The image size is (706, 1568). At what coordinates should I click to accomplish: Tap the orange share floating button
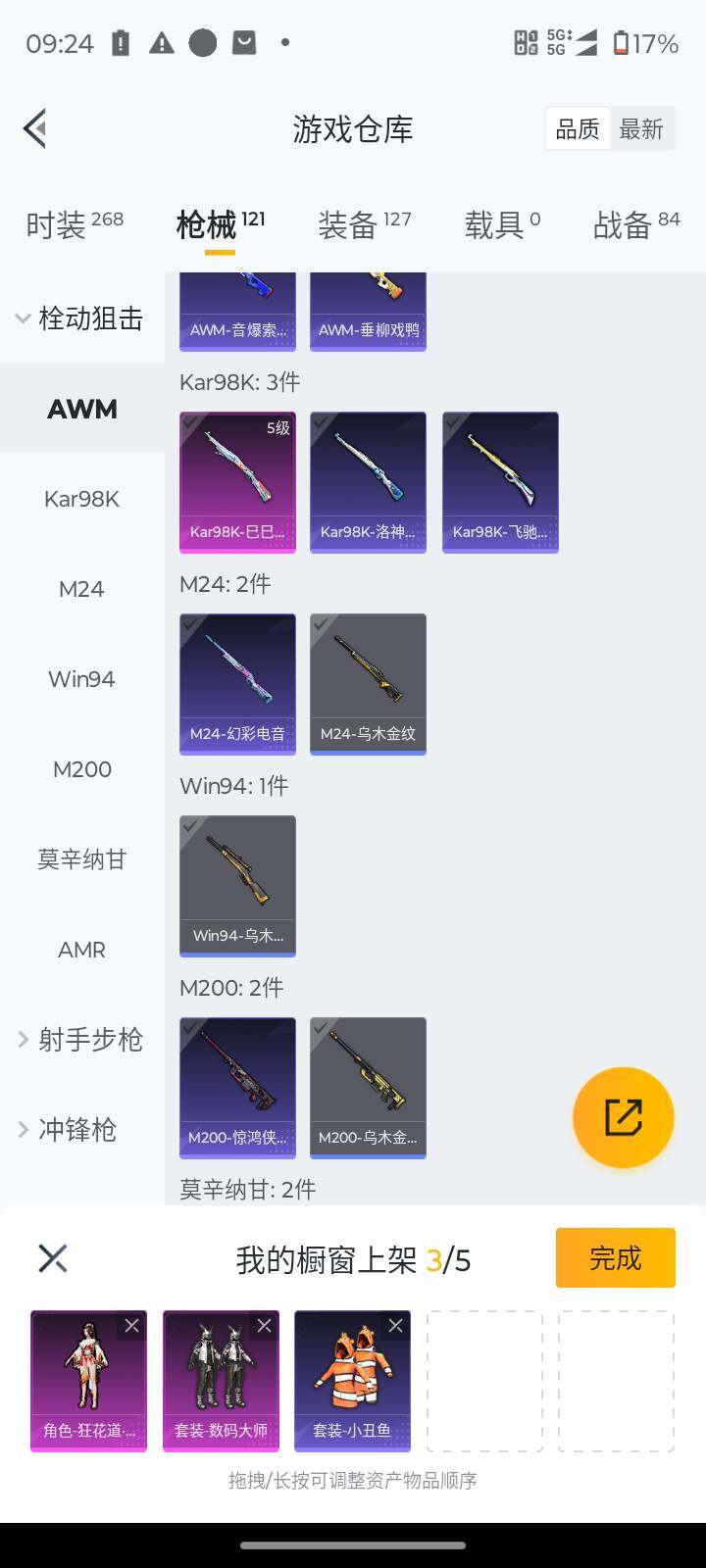(x=623, y=1117)
